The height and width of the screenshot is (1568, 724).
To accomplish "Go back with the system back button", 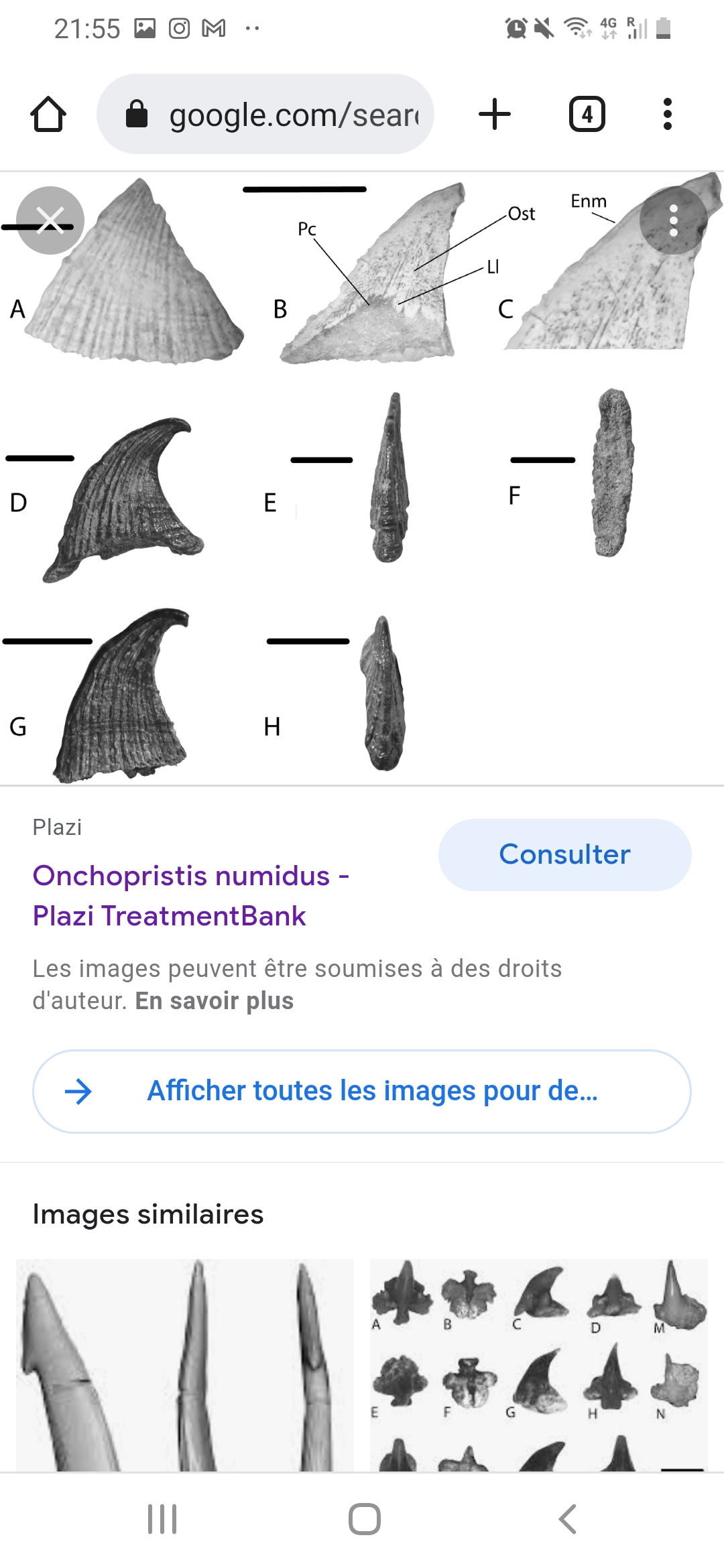I will [x=567, y=1518].
